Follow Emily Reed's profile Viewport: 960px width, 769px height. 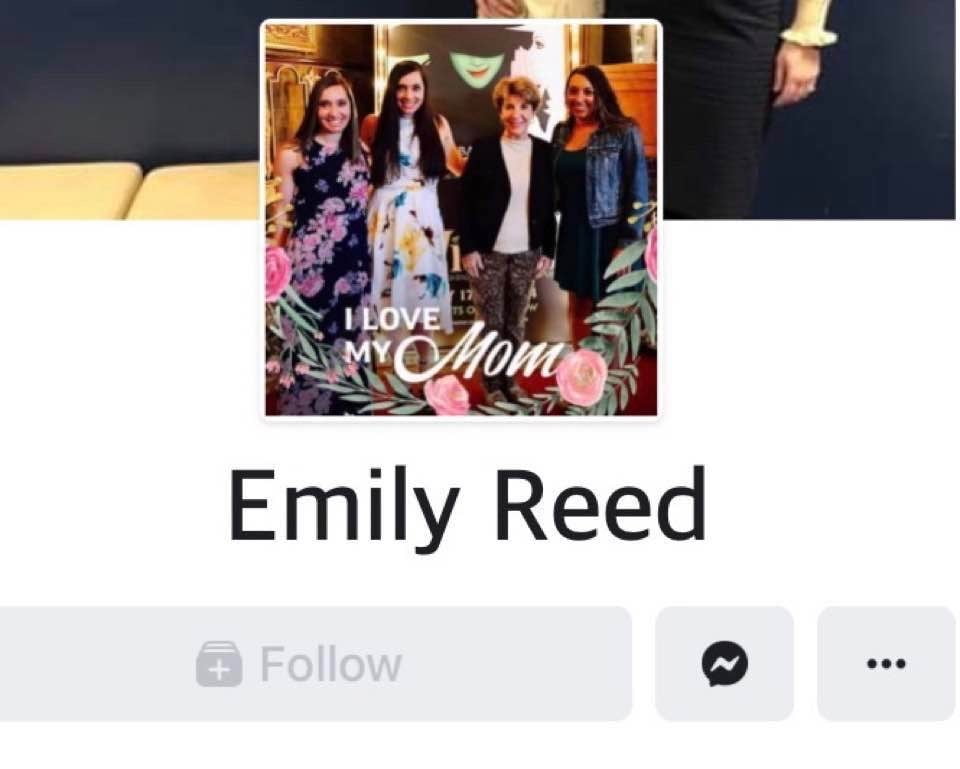tap(300, 664)
